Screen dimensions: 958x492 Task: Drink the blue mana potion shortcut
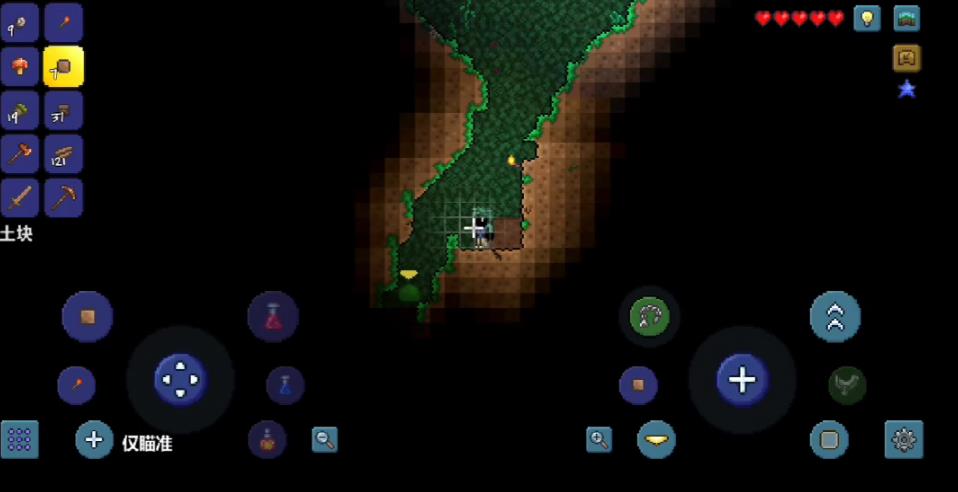285,385
